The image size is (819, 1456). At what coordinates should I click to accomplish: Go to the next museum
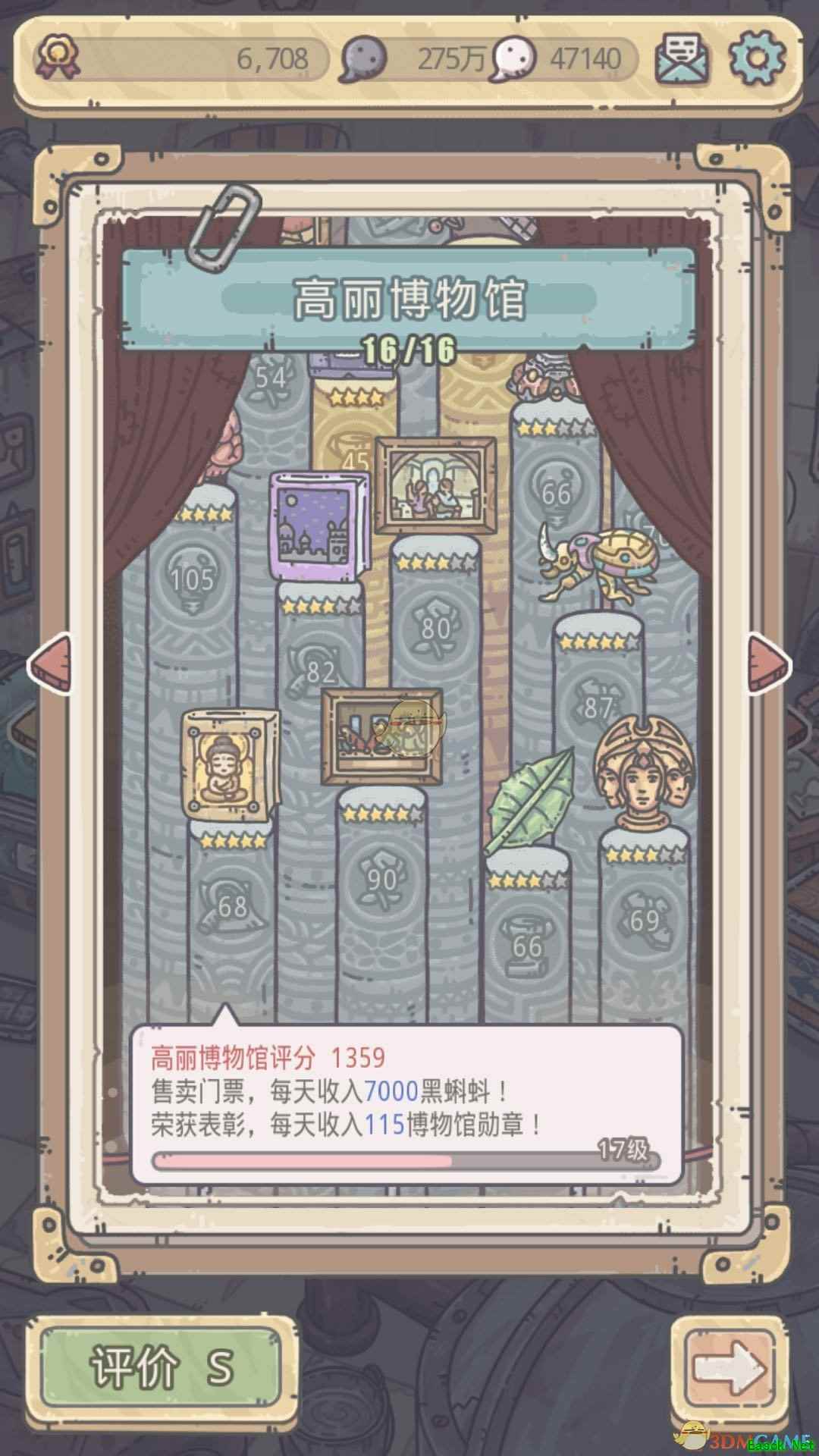769,665
